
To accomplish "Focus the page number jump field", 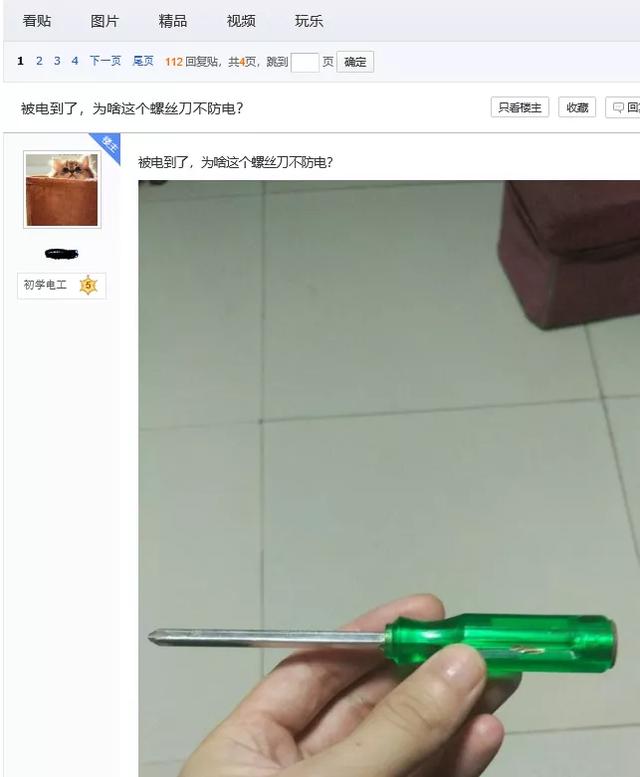I will point(305,62).
